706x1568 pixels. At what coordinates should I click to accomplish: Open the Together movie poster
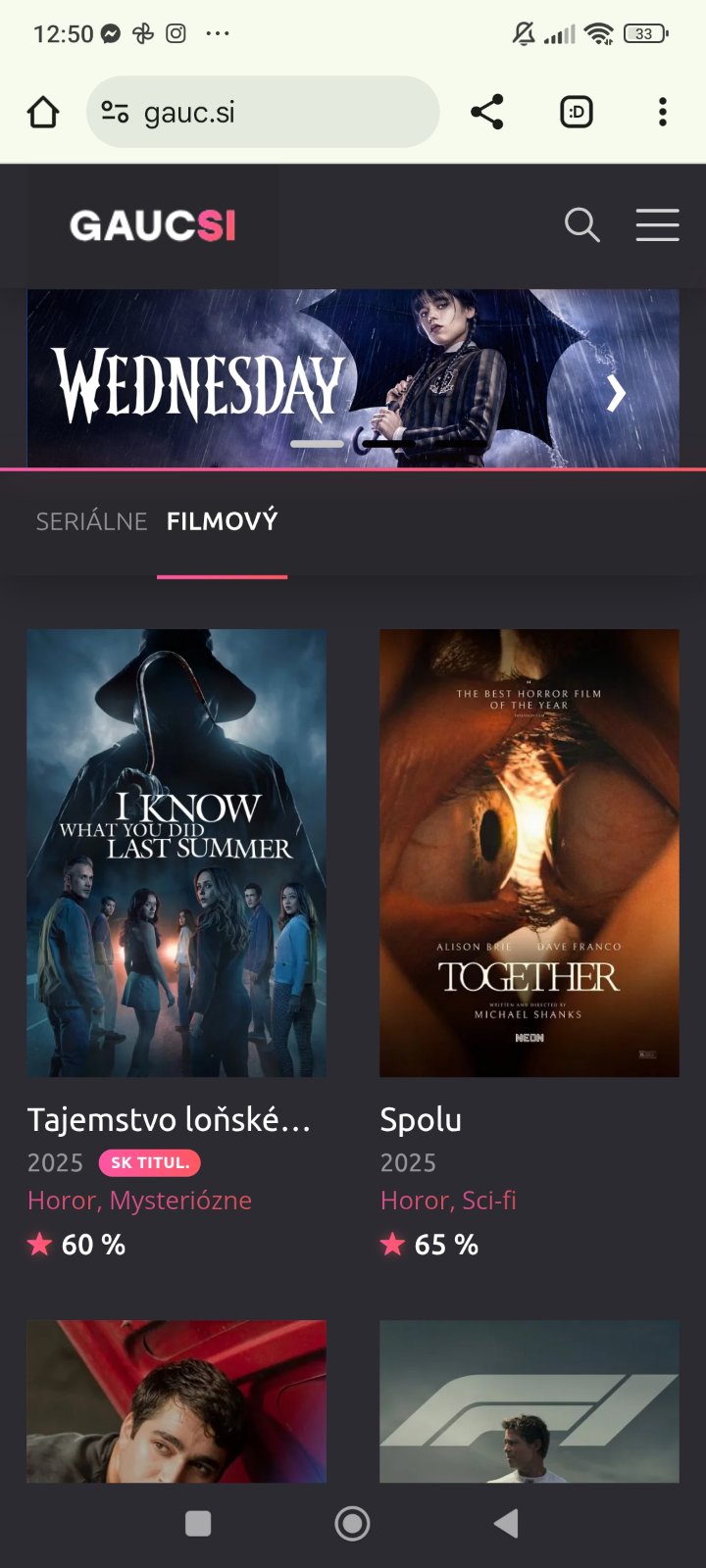click(529, 853)
